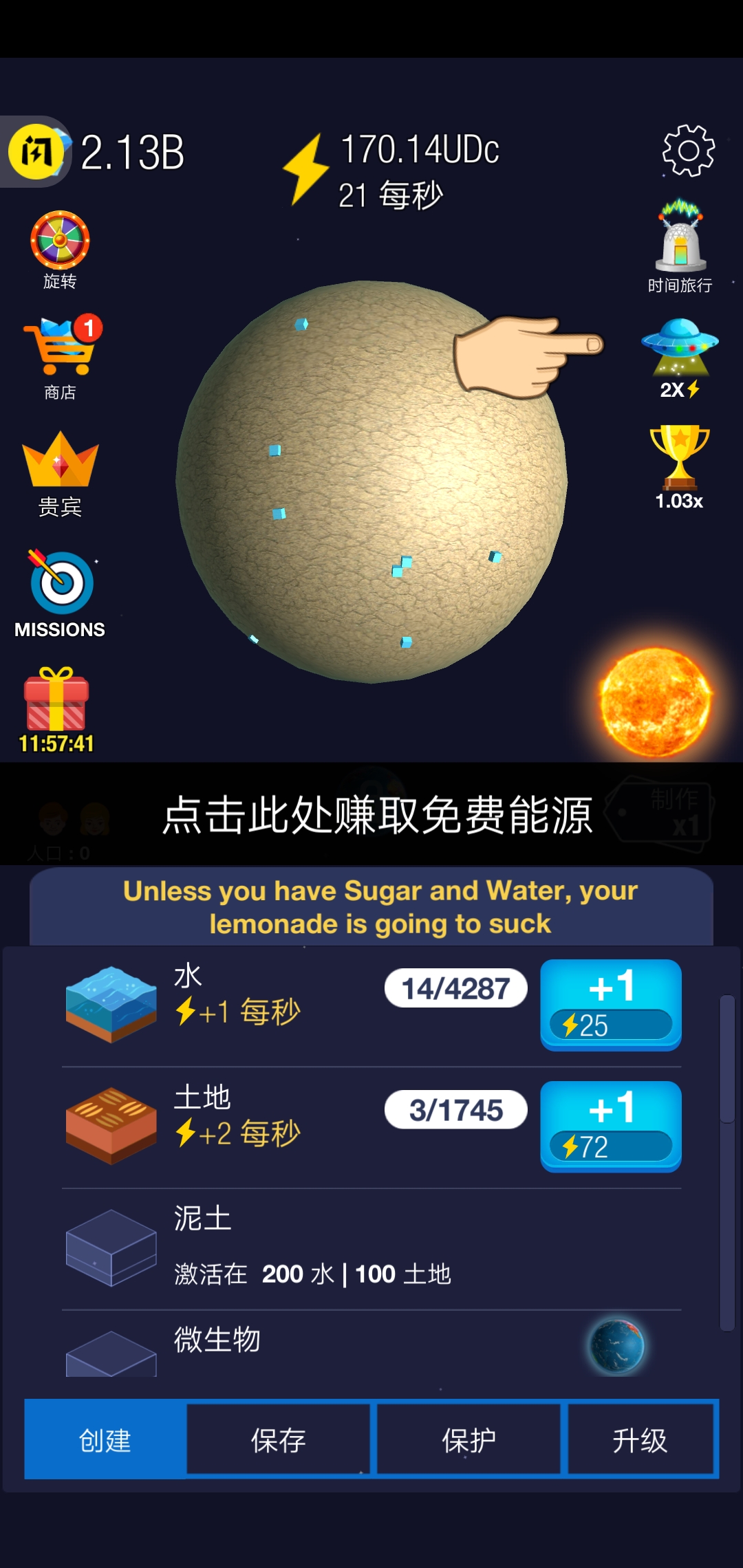Open the 贵宾 VIP crown
Screen dimensions: 743x1568
pyautogui.click(x=61, y=461)
